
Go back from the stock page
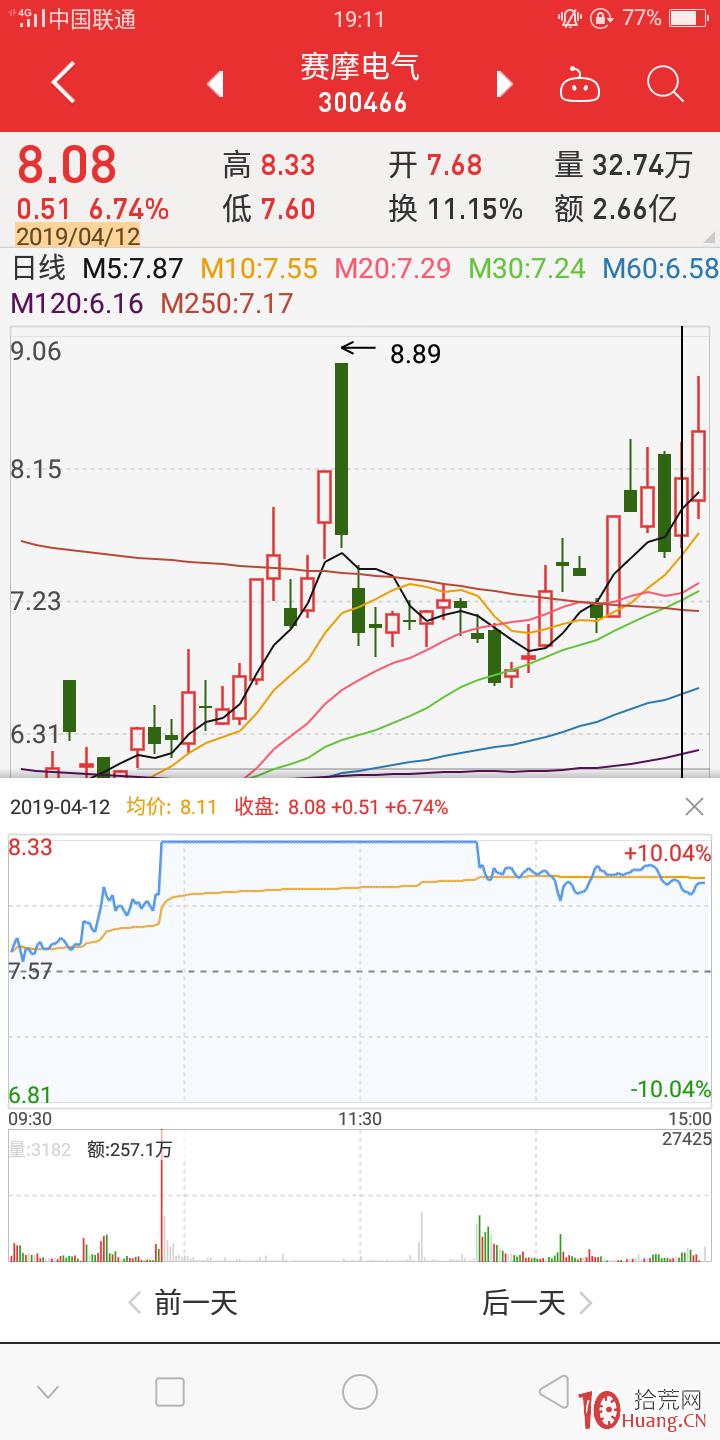point(63,83)
